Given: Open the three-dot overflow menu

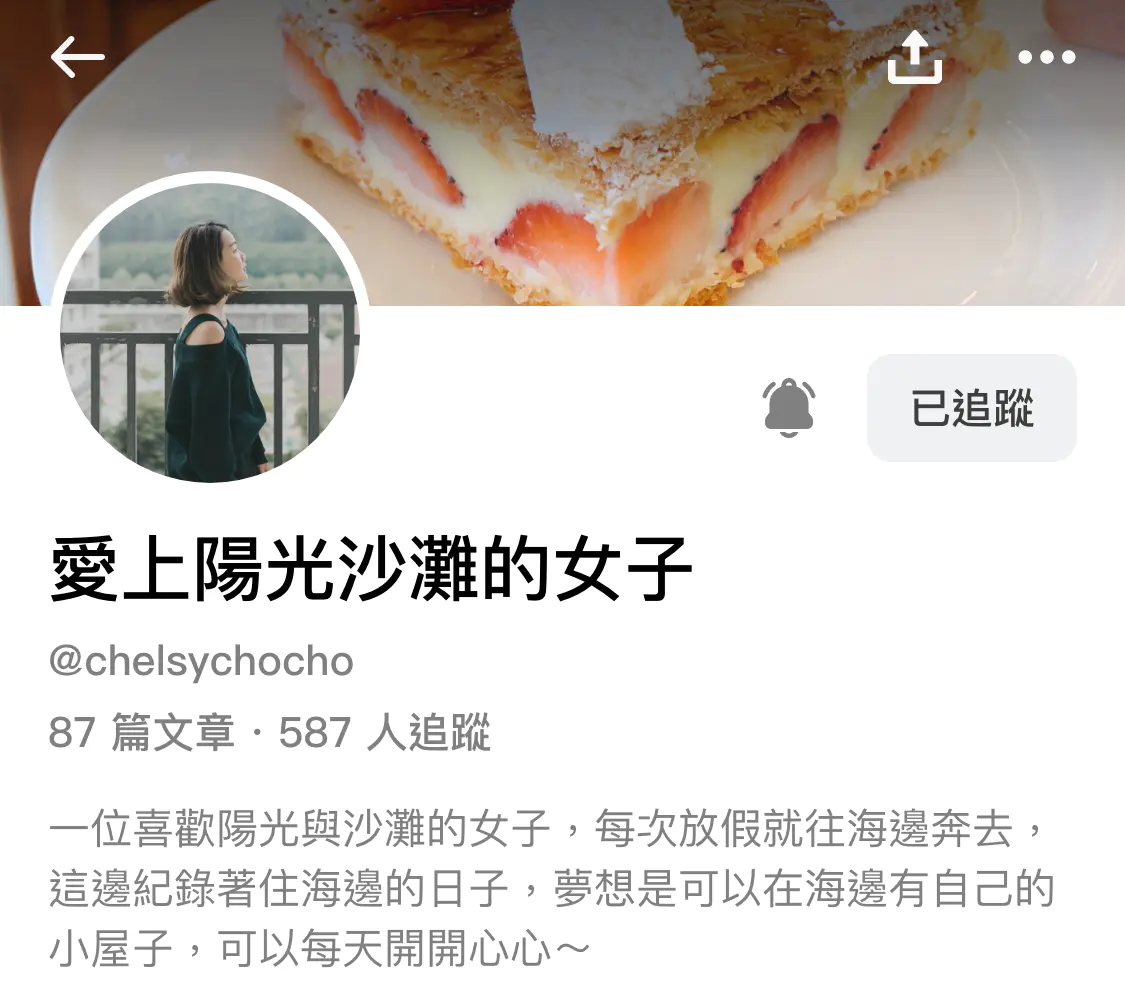Looking at the screenshot, I should pos(1046,57).
